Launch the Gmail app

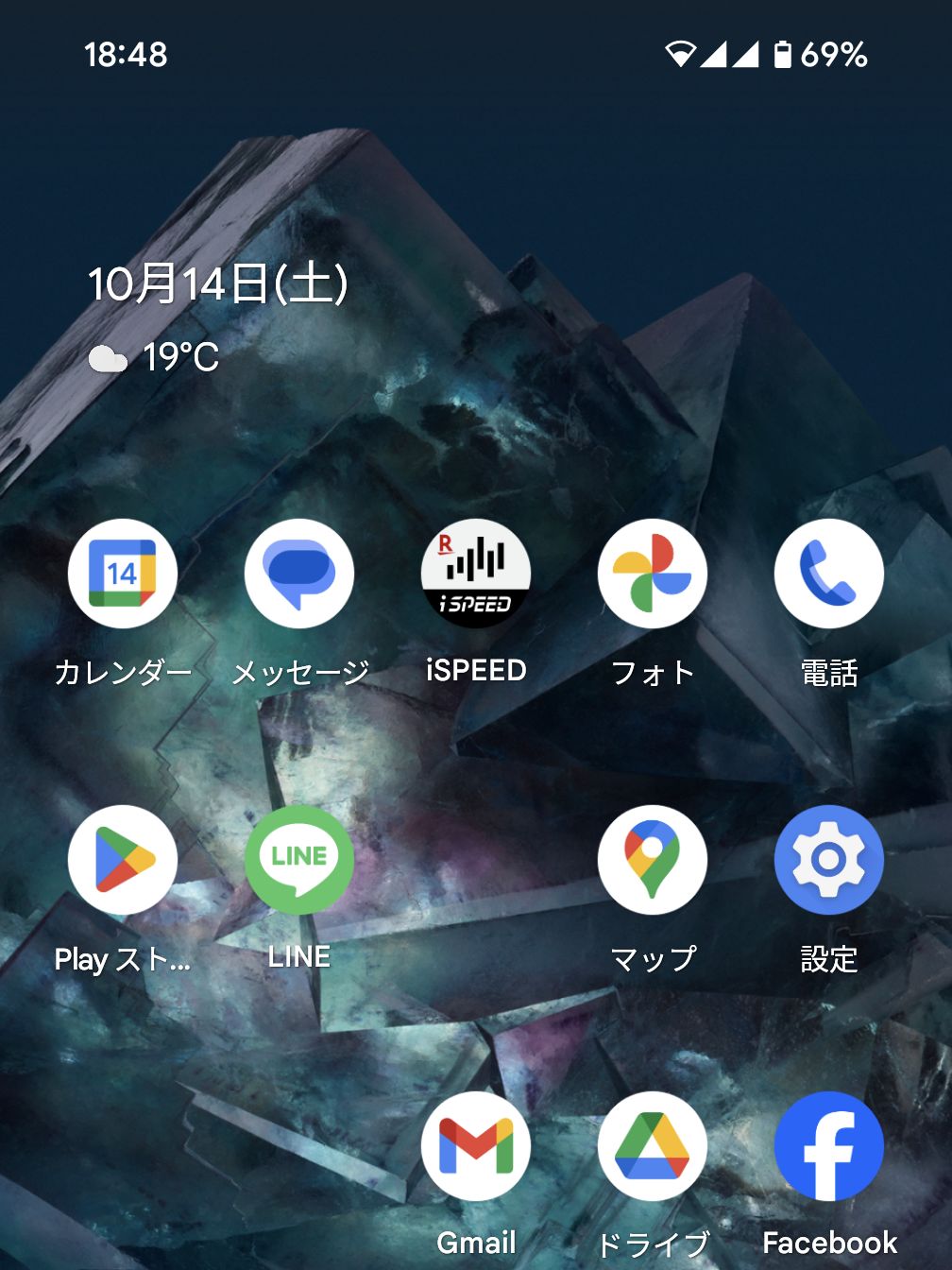(x=476, y=1146)
